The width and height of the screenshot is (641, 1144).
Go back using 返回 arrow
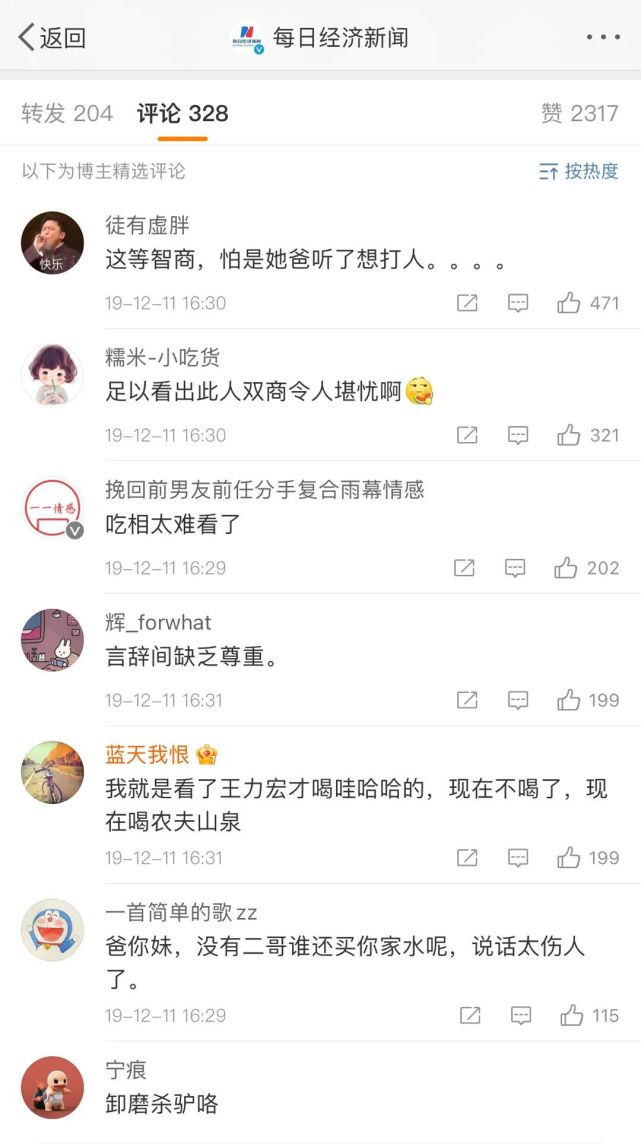[x=52, y=38]
